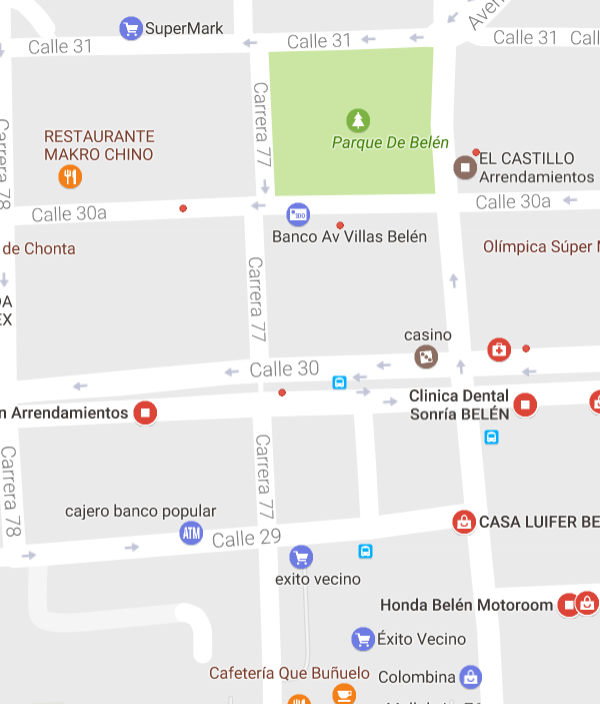Tap the Colombina shop marker
Viewport: 600px width, 704px height.
(470, 677)
